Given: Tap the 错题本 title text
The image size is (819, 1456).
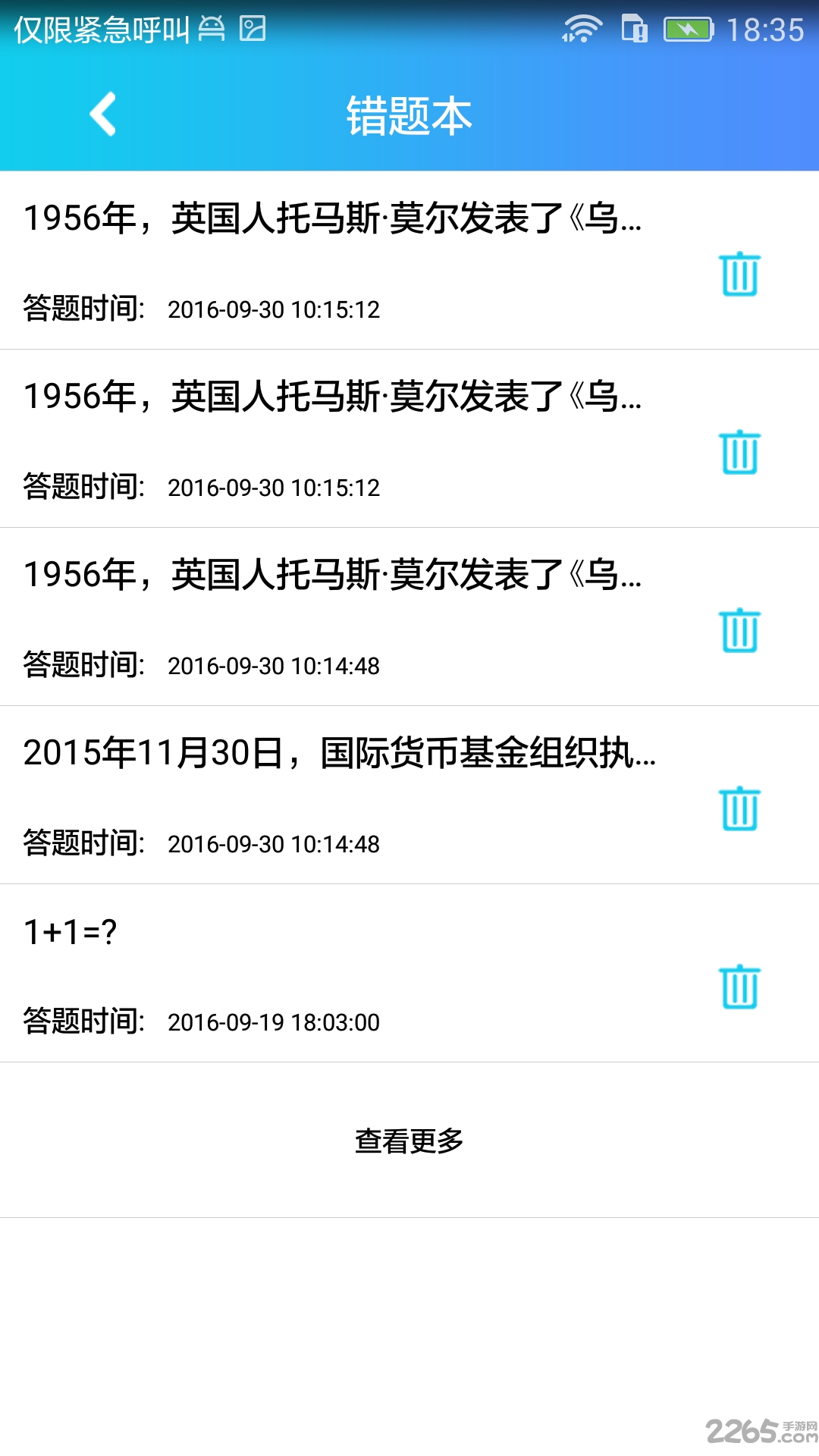Looking at the screenshot, I should click(x=408, y=115).
